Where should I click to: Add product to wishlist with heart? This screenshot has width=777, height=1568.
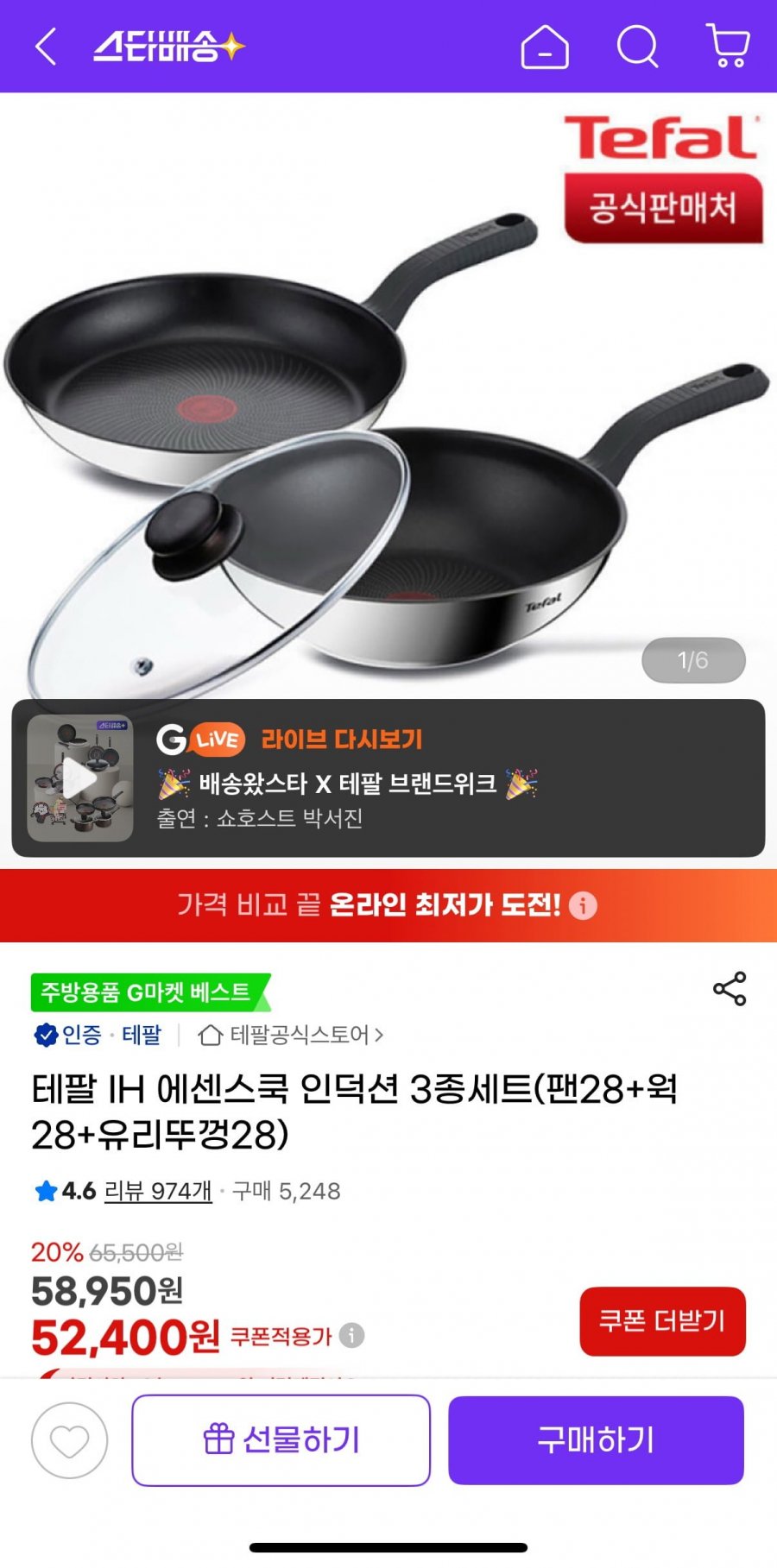[70, 1440]
